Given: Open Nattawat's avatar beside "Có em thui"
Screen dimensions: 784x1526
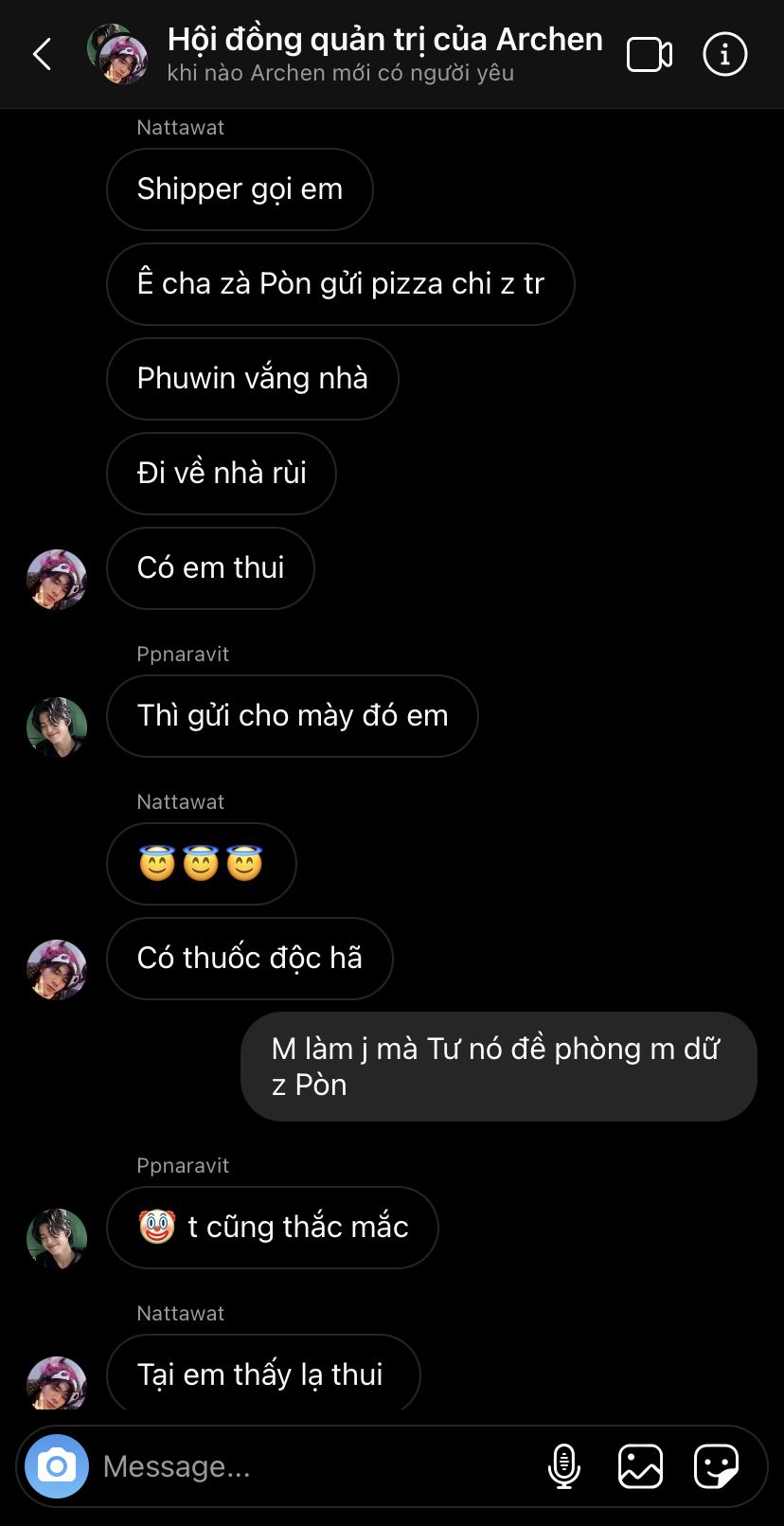Looking at the screenshot, I should (x=57, y=579).
